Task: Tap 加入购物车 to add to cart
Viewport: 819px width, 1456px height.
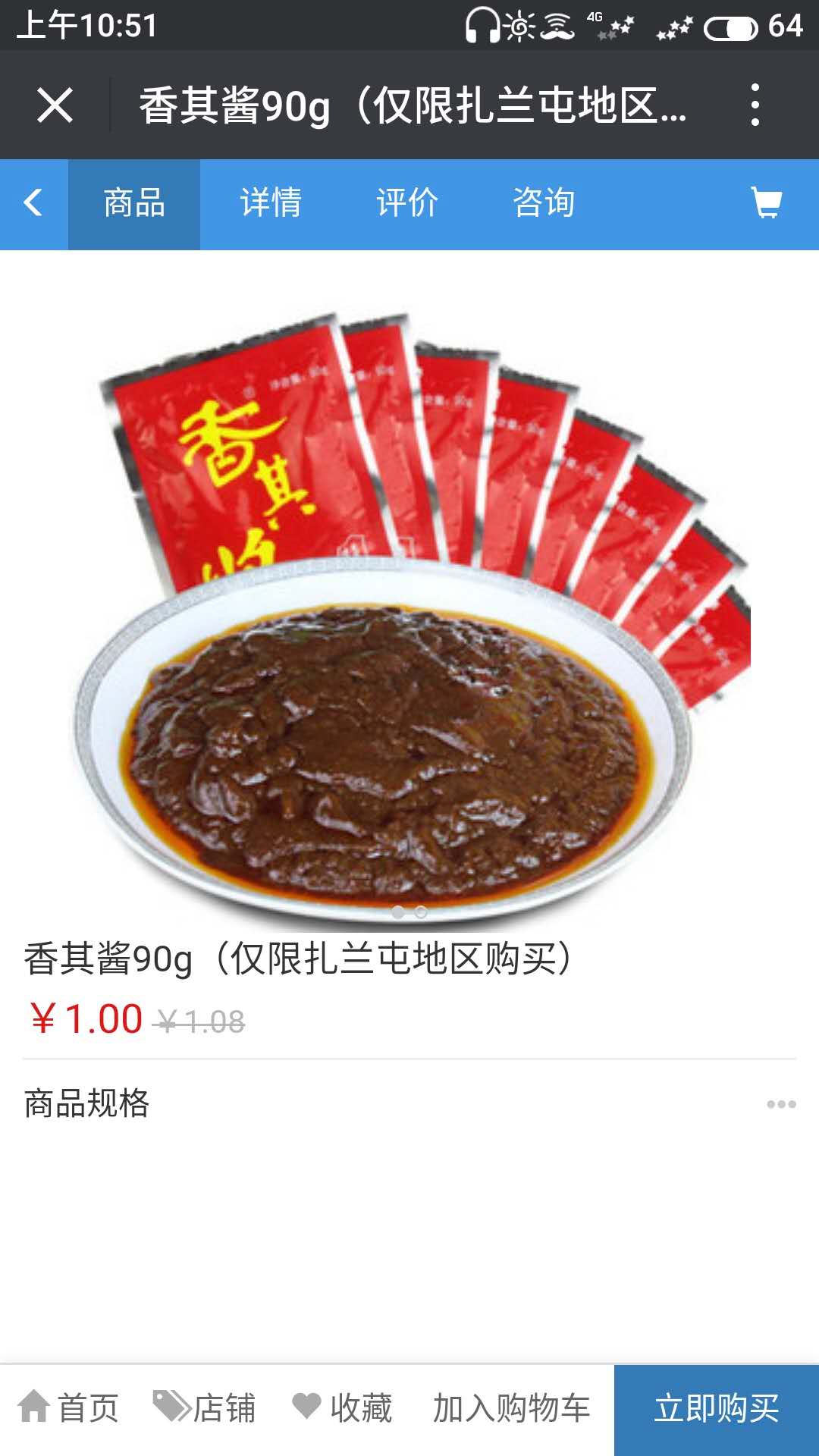Action: pos(511,1408)
